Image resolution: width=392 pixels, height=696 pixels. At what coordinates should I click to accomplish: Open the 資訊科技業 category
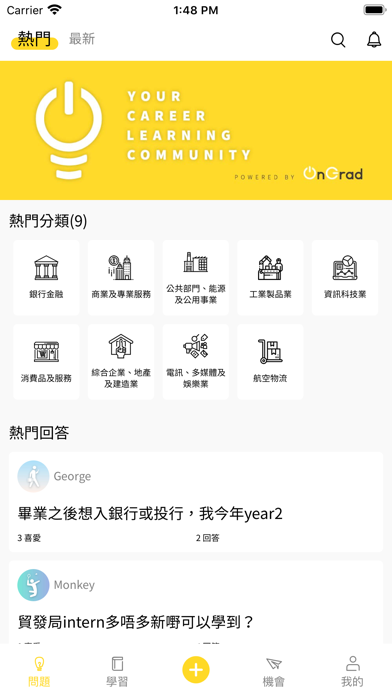345,278
